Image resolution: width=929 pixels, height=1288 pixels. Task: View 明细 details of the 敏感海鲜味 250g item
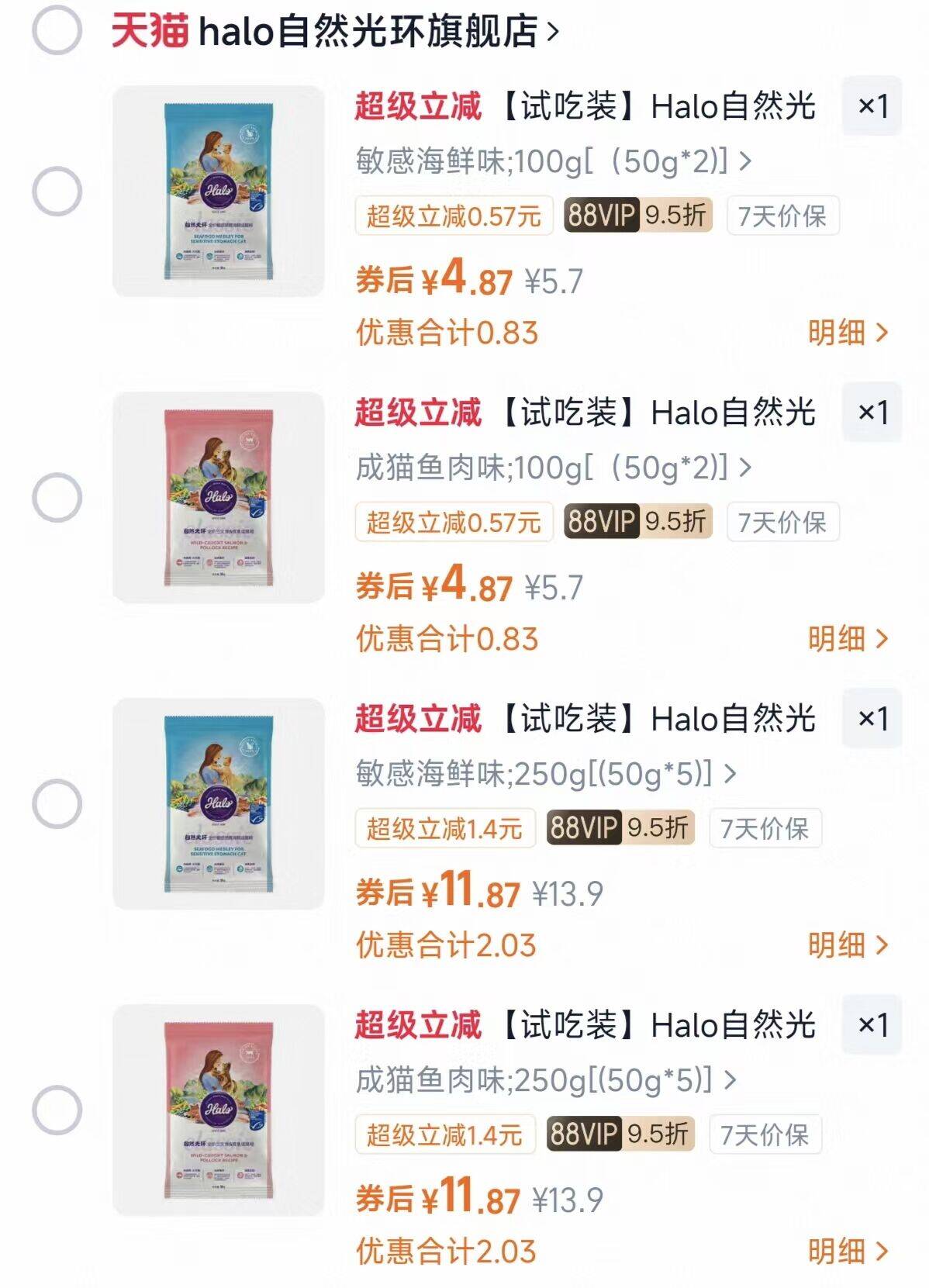[x=837, y=946]
